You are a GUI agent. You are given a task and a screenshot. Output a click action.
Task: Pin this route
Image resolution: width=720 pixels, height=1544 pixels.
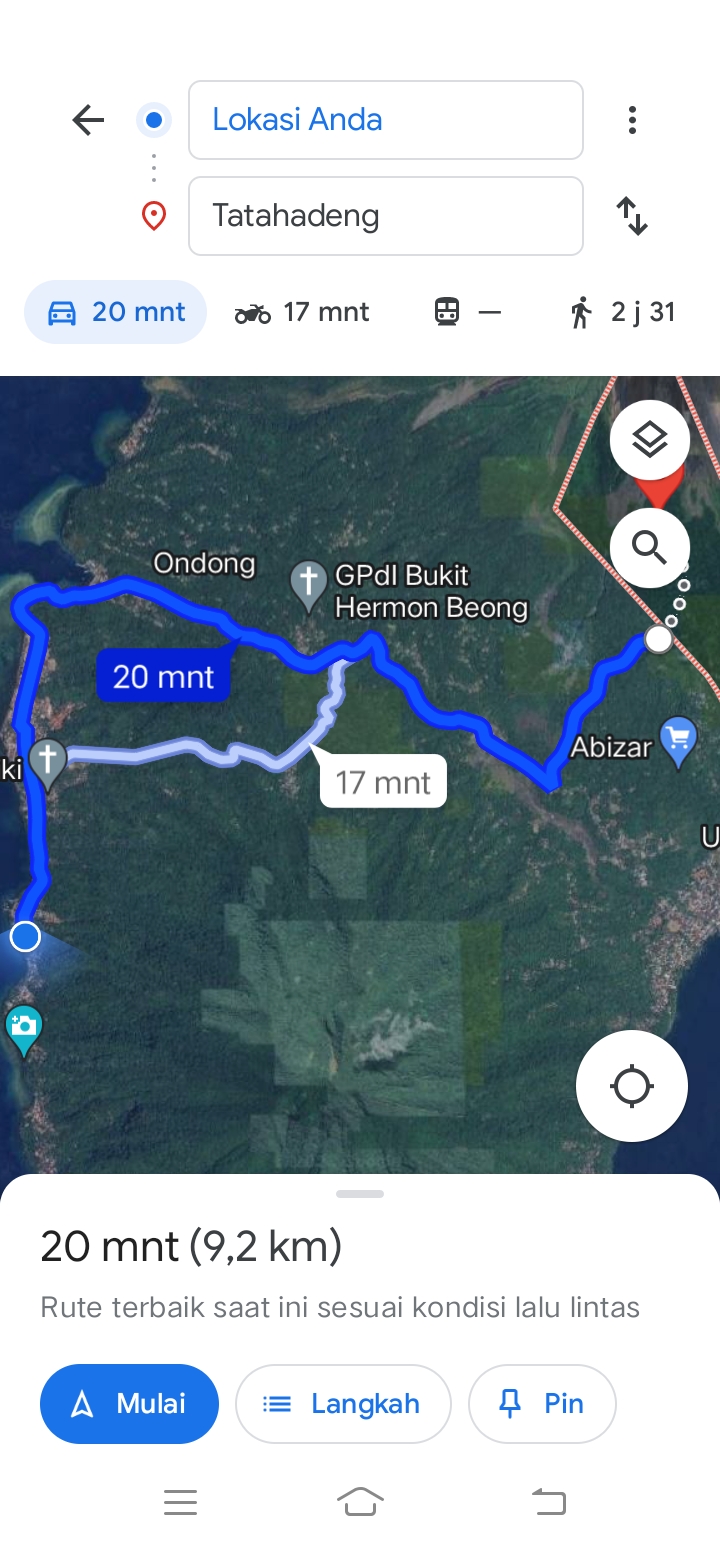coord(542,1404)
